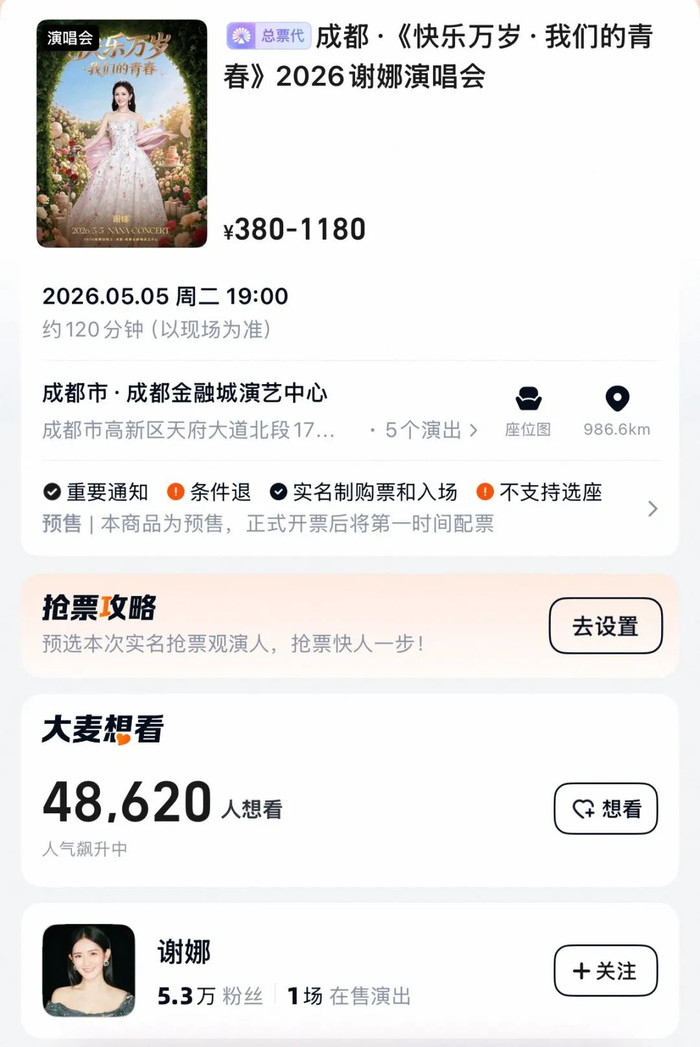View the 座位图 seat map
Image resolution: width=700 pixels, height=1047 pixels.
click(528, 410)
